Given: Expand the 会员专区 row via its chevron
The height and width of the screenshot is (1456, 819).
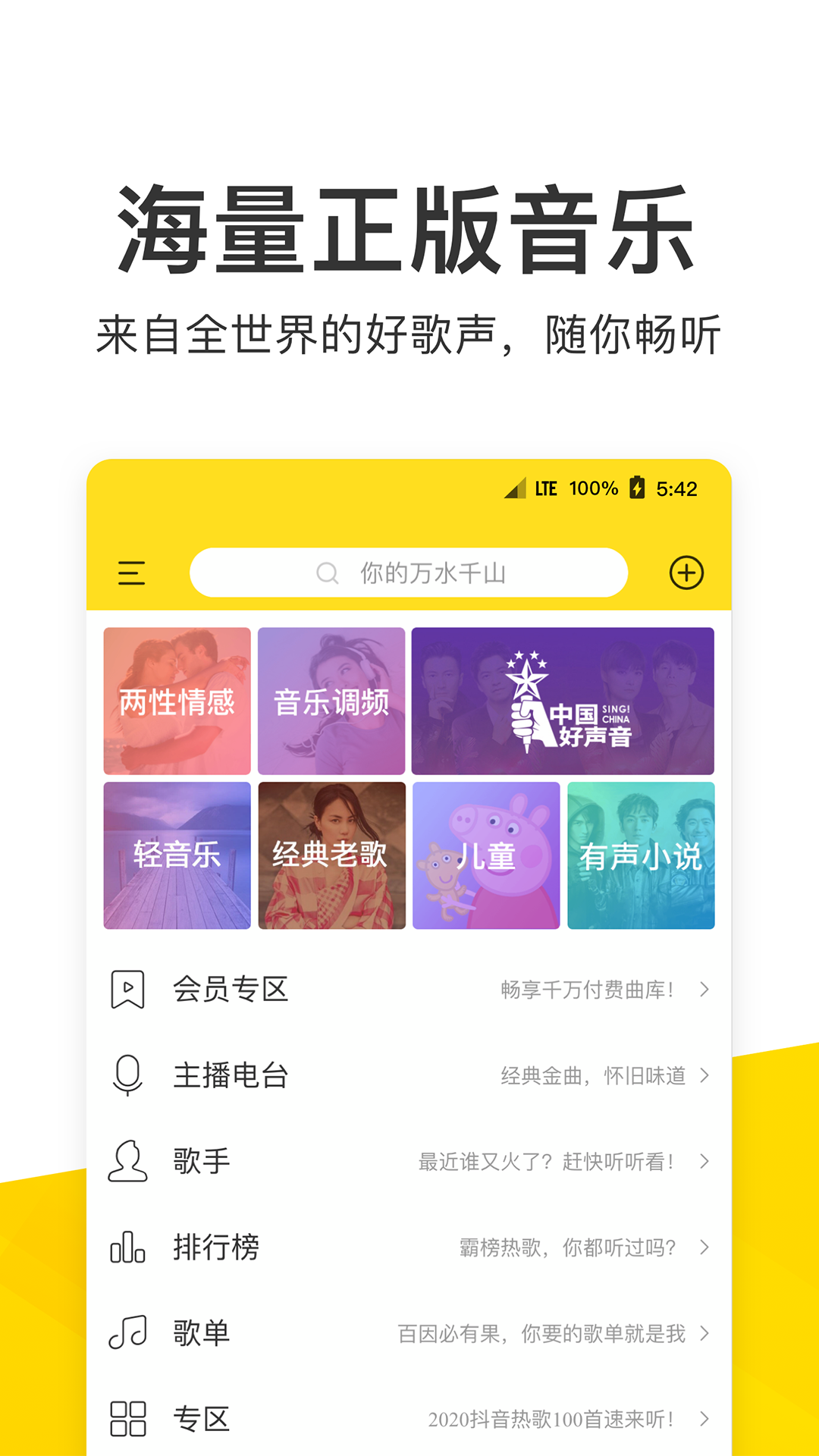Looking at the screenshot, I should pos(705,988).
